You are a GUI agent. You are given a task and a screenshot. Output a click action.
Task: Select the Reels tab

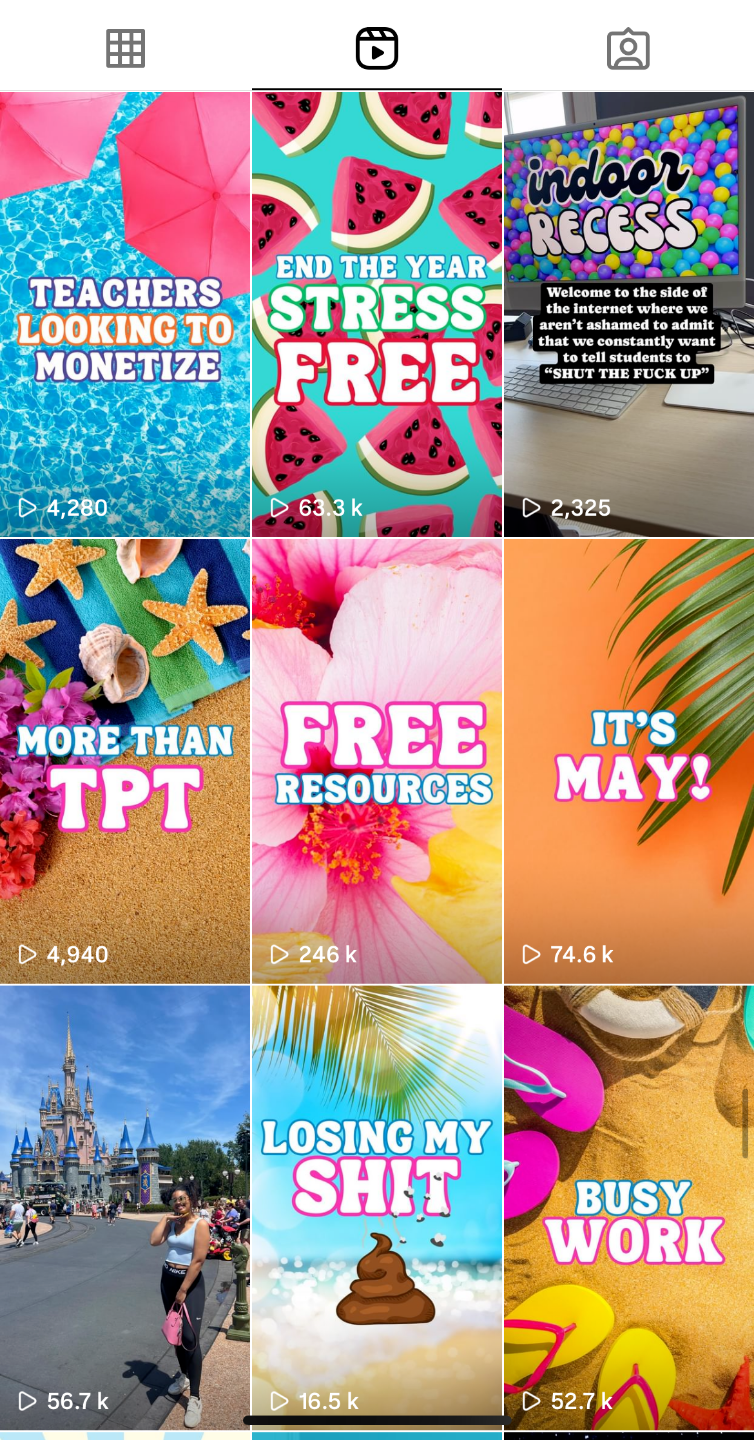pyautogui.click(x=377, y=48)
